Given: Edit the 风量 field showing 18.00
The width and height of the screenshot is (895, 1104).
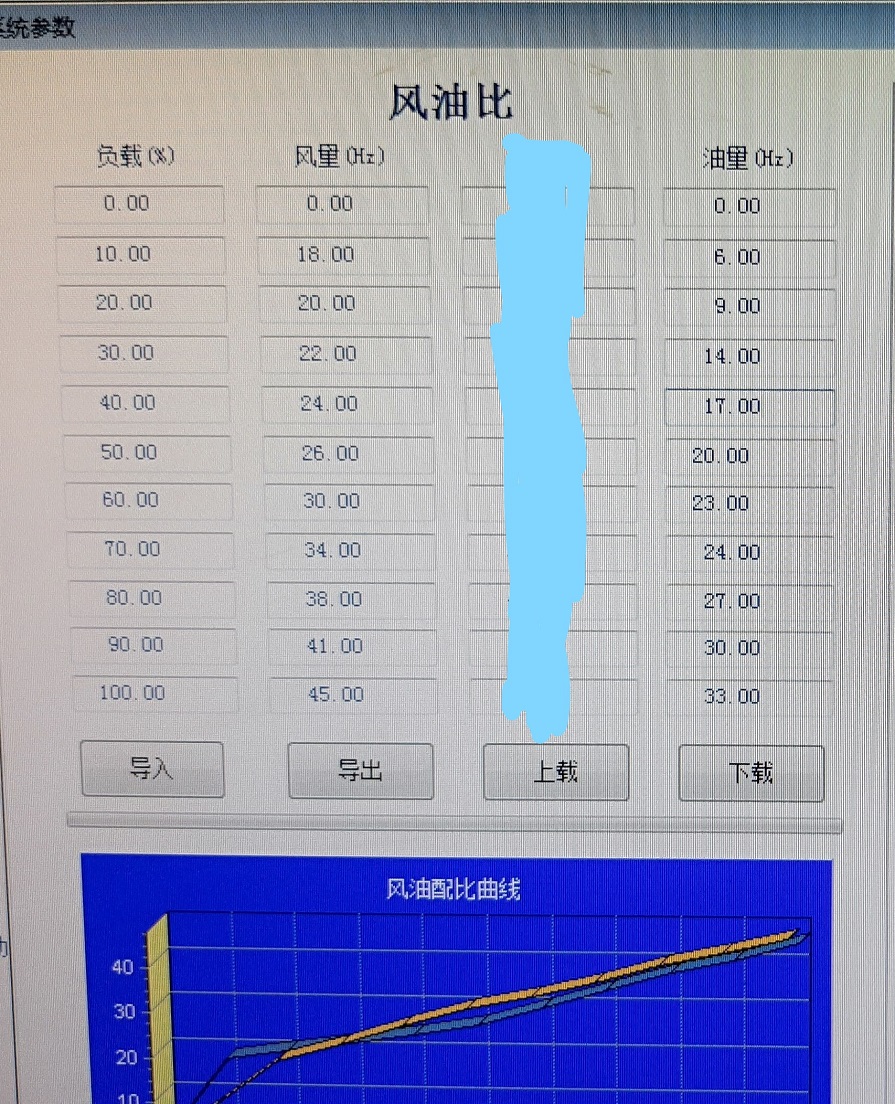Looking at the screenshot, I should [x=343, y=255].
